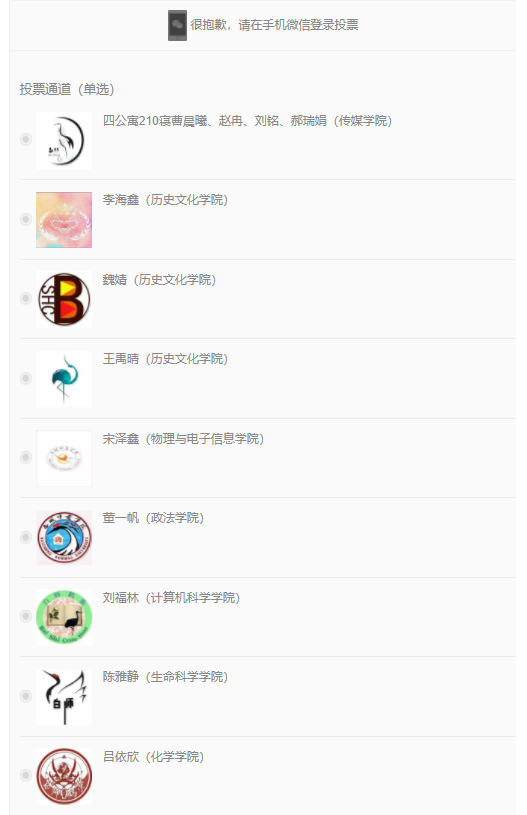
Task: Pick 吕依欣 (化学学院) radio button
Action: point(25,775)
